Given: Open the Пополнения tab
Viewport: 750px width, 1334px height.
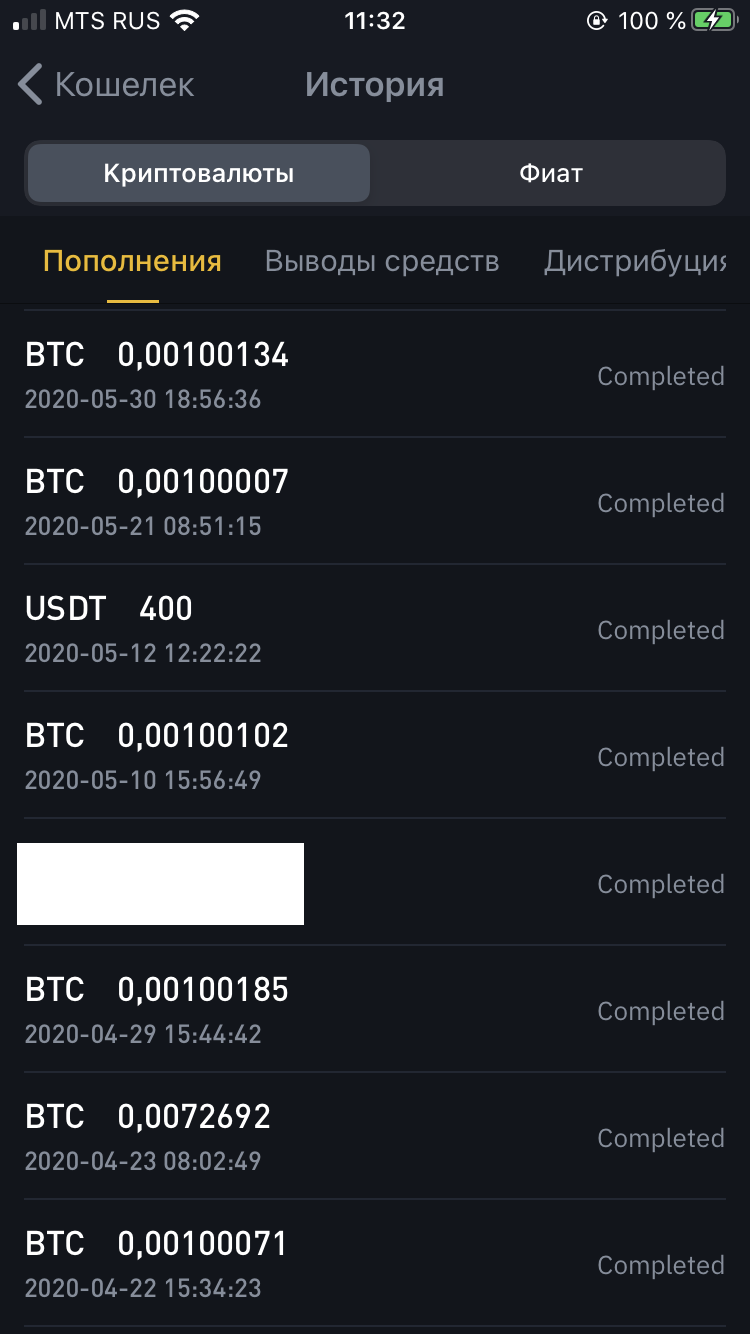Looking at the screenshot, I should tap(132, 262).
